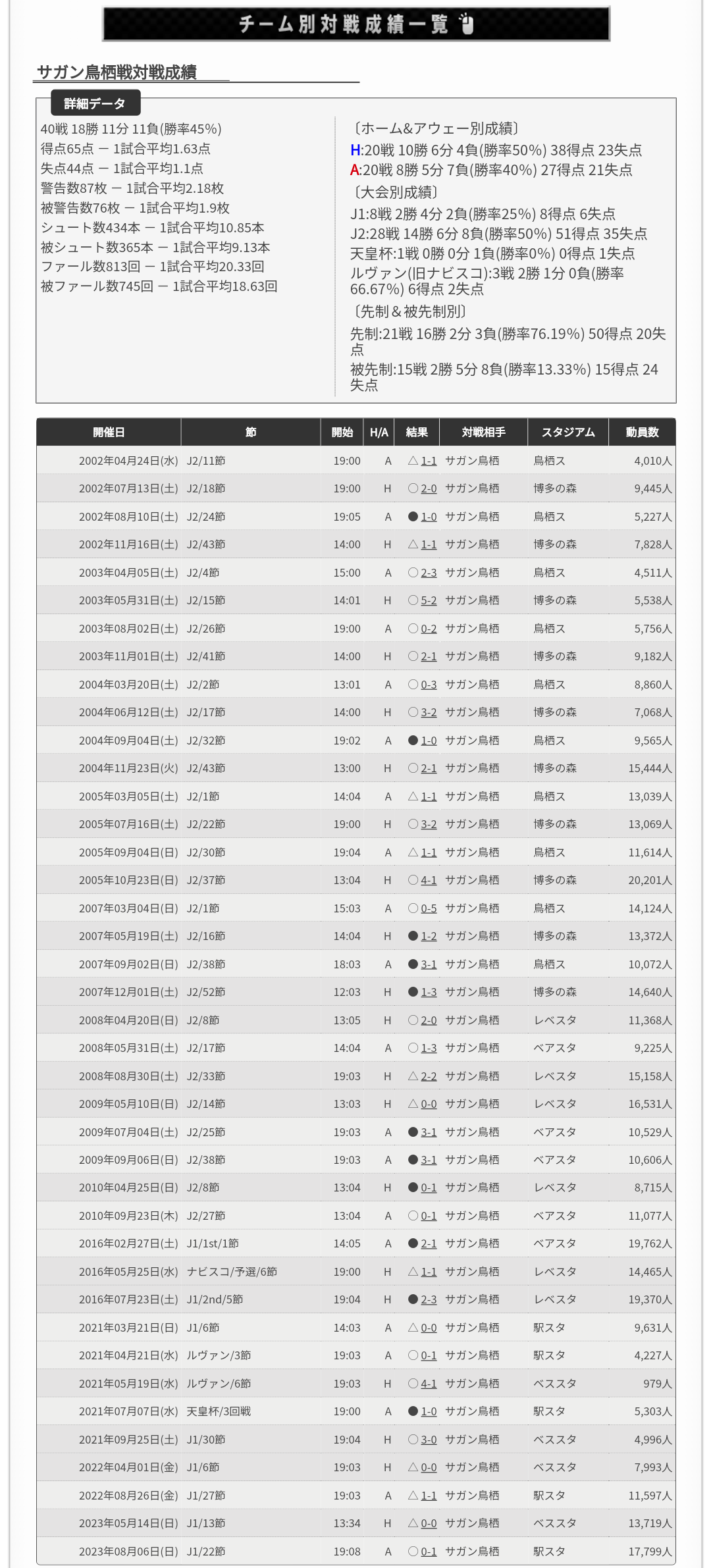Open the チーム別対戦成績一覧 banner

tap(355, 24)
